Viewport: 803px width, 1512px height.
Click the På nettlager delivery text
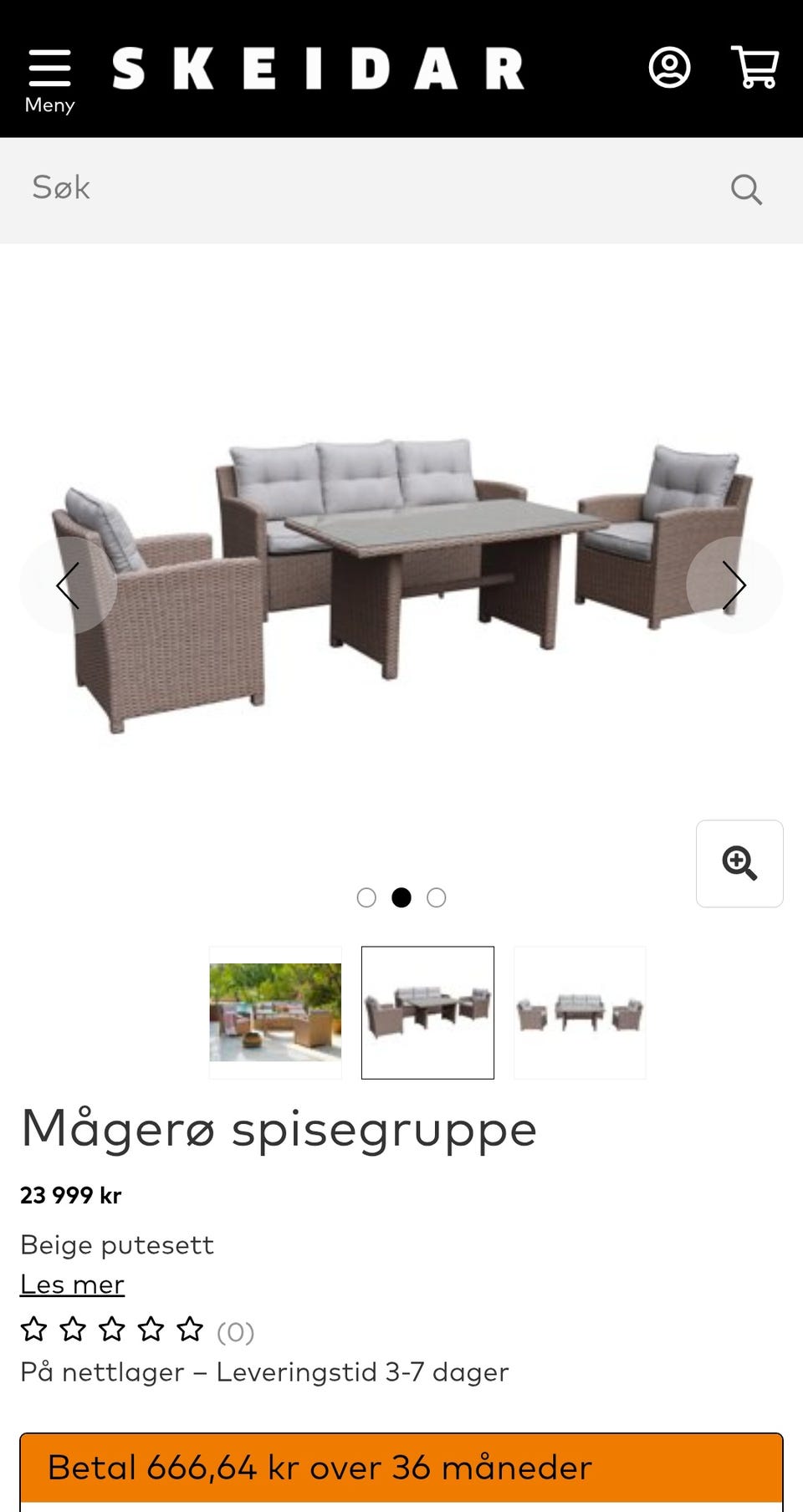[x=265, y=1372]
